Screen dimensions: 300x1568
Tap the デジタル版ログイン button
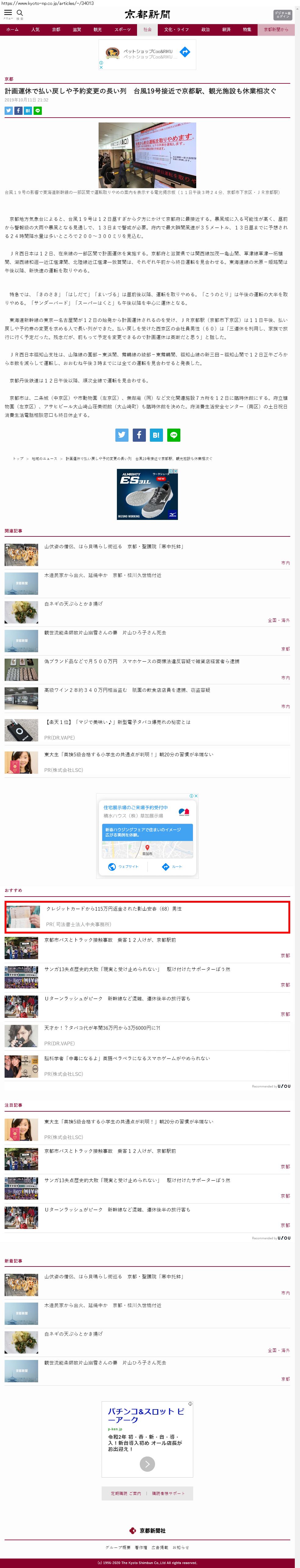click(282, 15)
